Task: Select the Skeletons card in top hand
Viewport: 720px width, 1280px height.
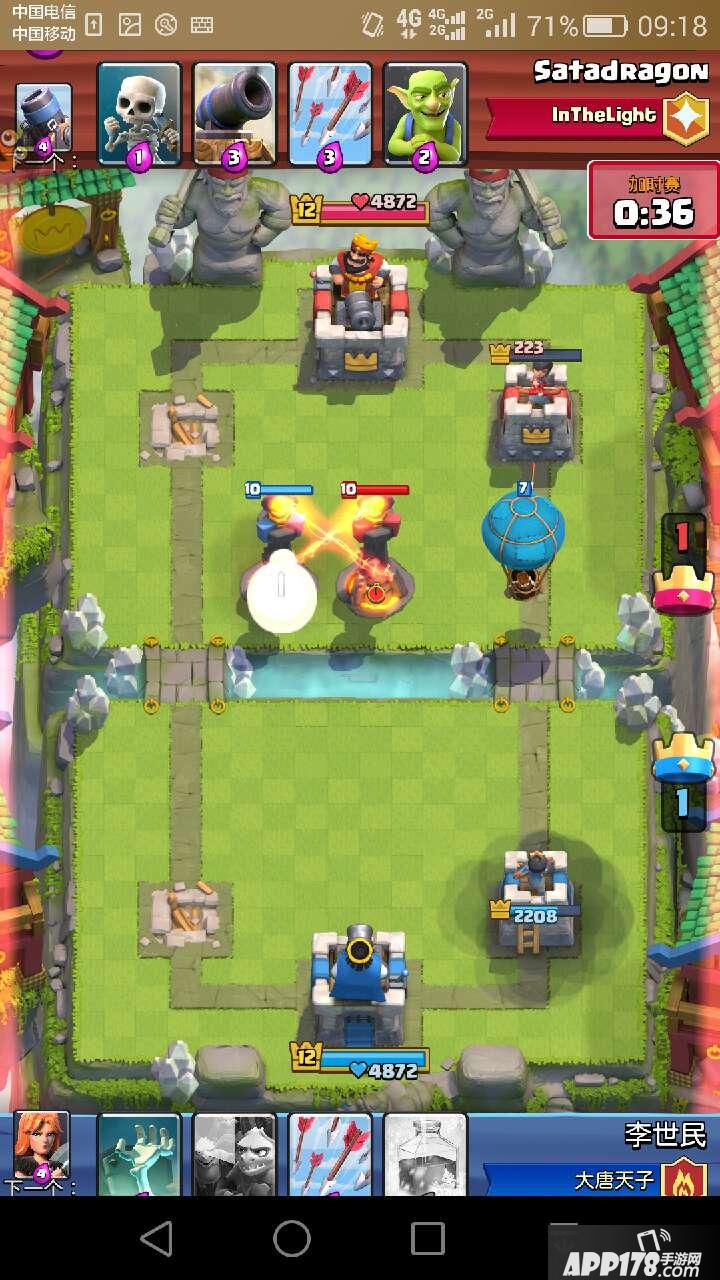Action: [x=139, y=113]
